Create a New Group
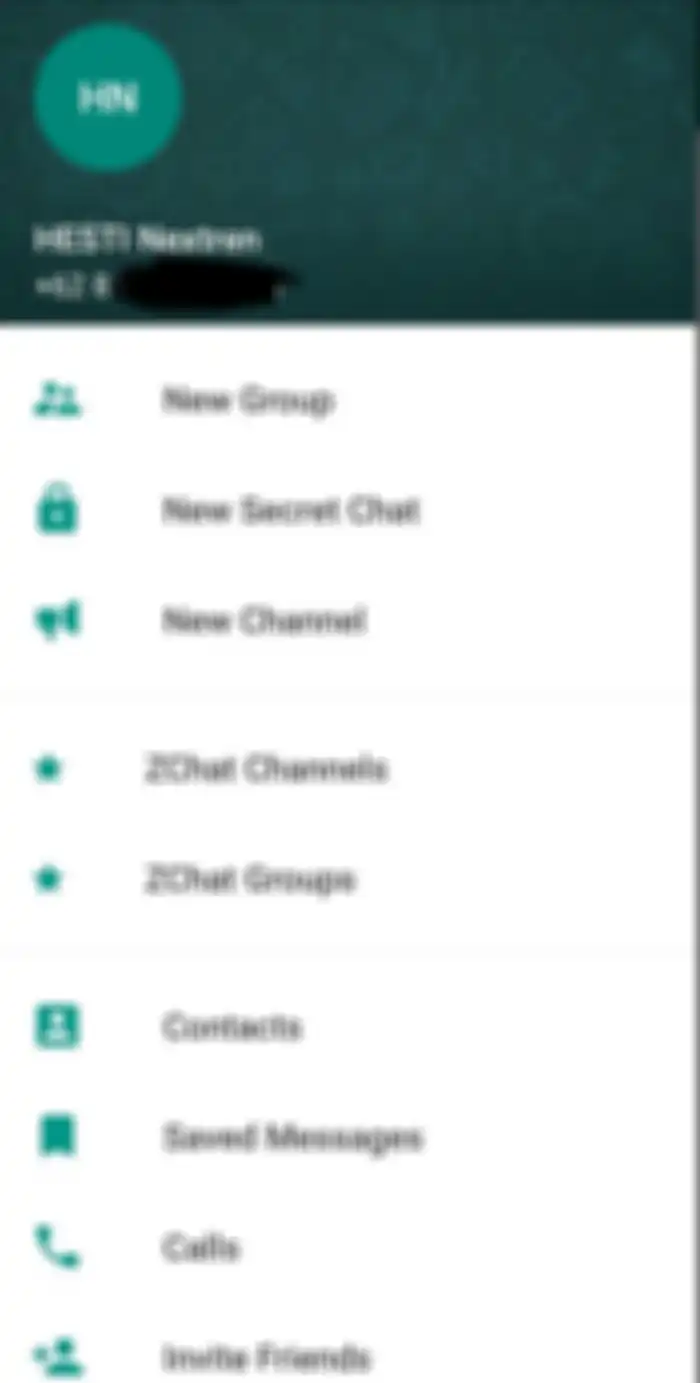The width and height of the screenshot is (700, 1383). tap(248, 401)
